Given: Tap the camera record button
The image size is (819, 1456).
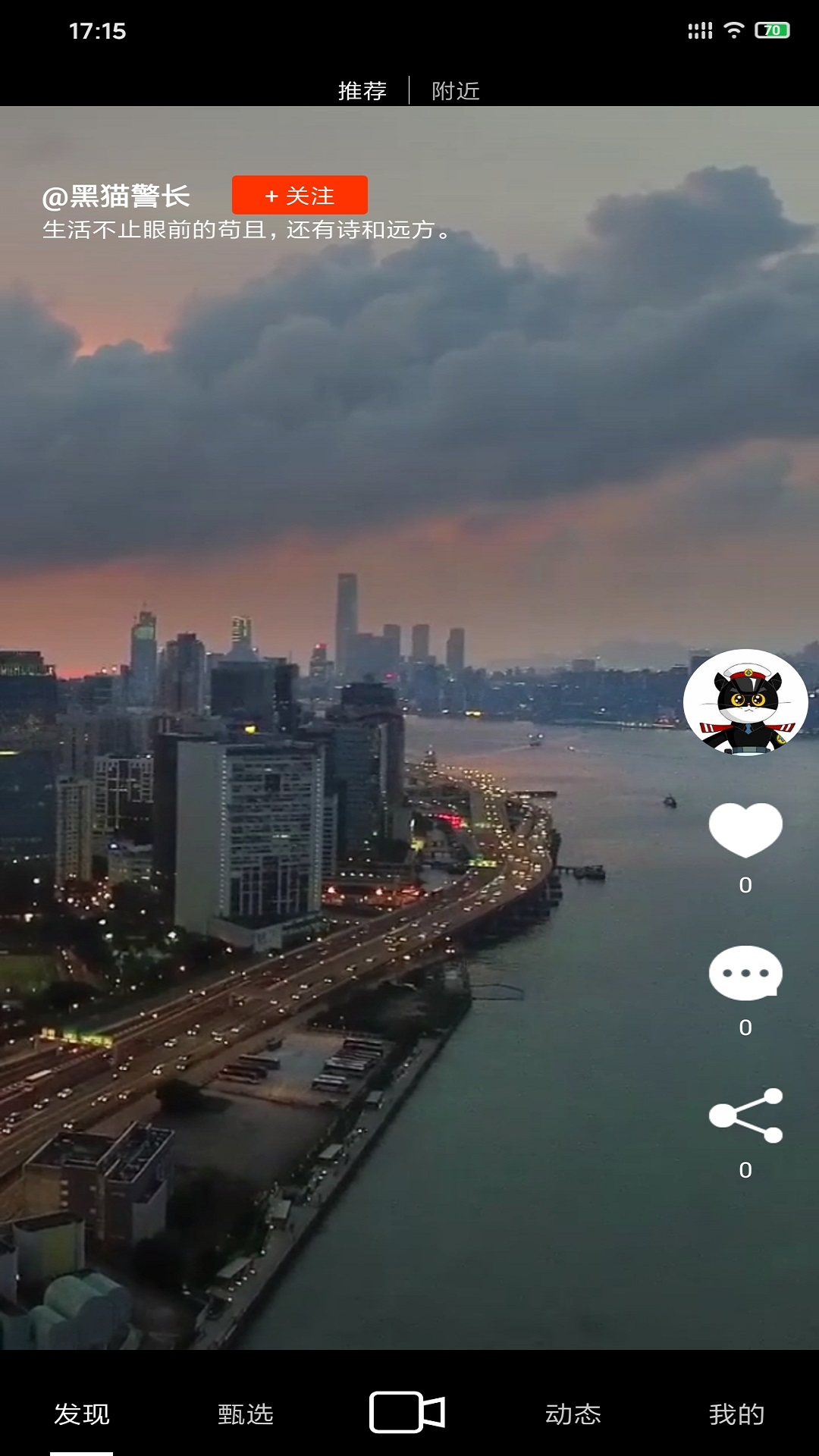Looking at the screenshot, I should (407, 1412).
